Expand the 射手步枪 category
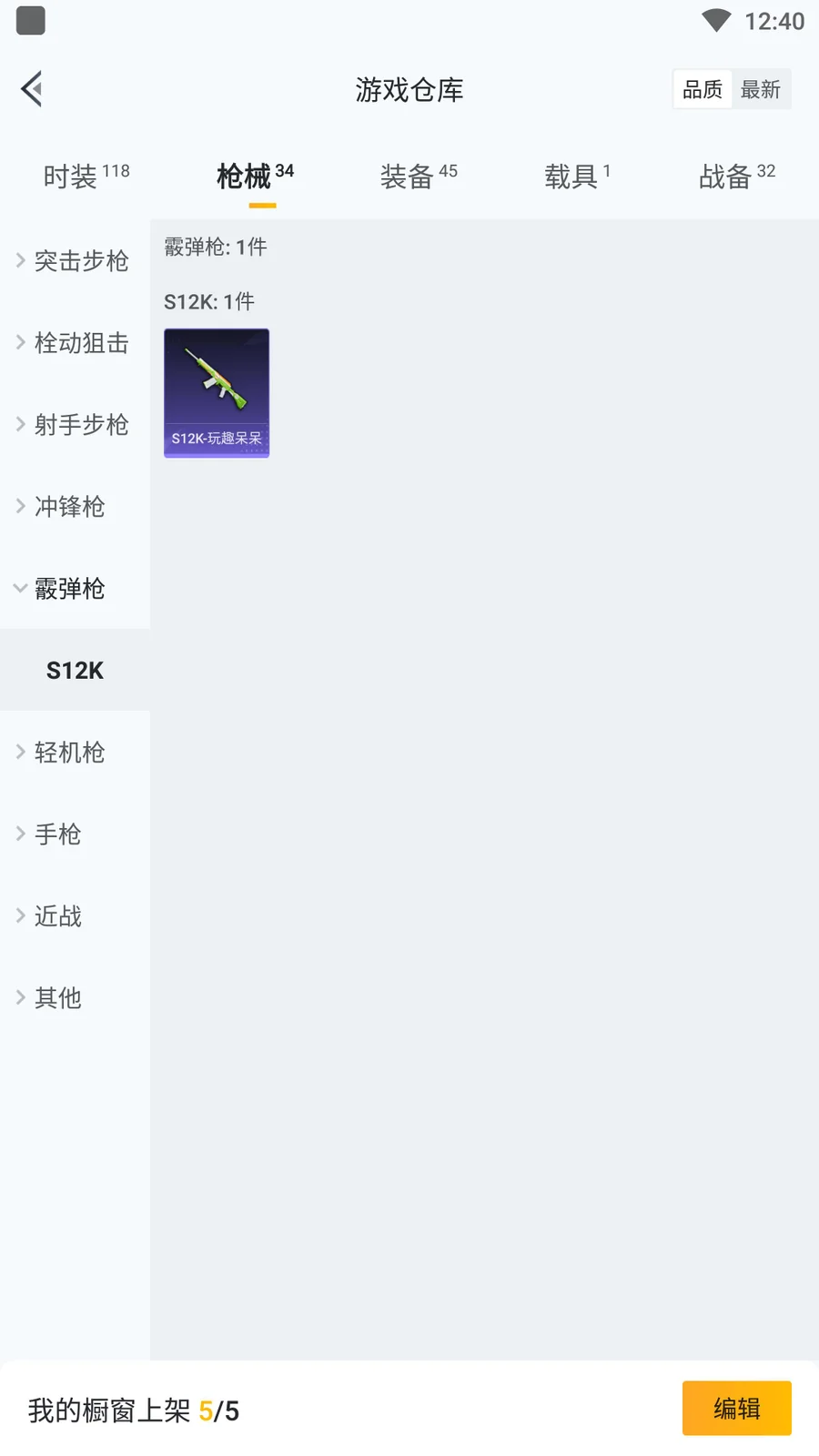819x1456 pixels. 75,425
